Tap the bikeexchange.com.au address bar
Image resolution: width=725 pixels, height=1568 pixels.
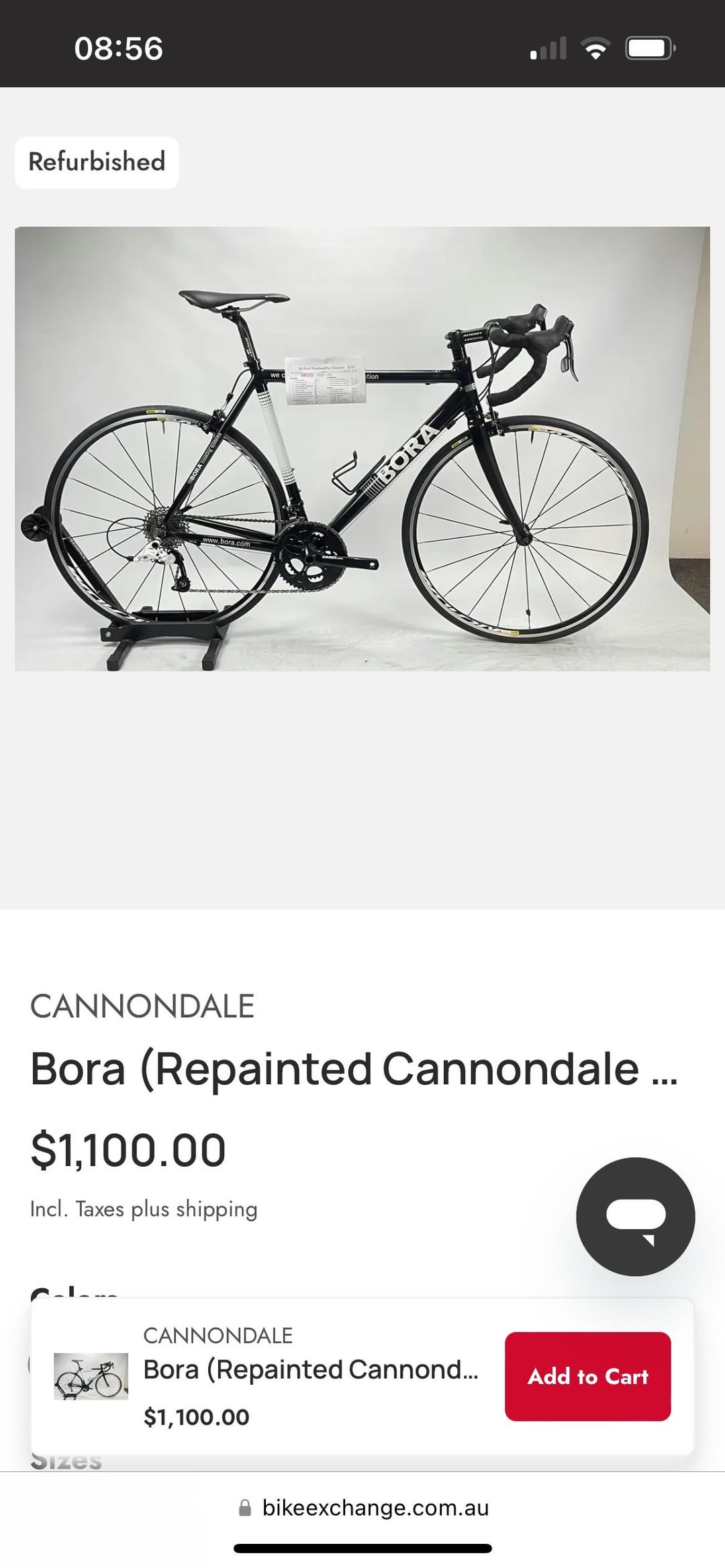tap(363, 1508)
